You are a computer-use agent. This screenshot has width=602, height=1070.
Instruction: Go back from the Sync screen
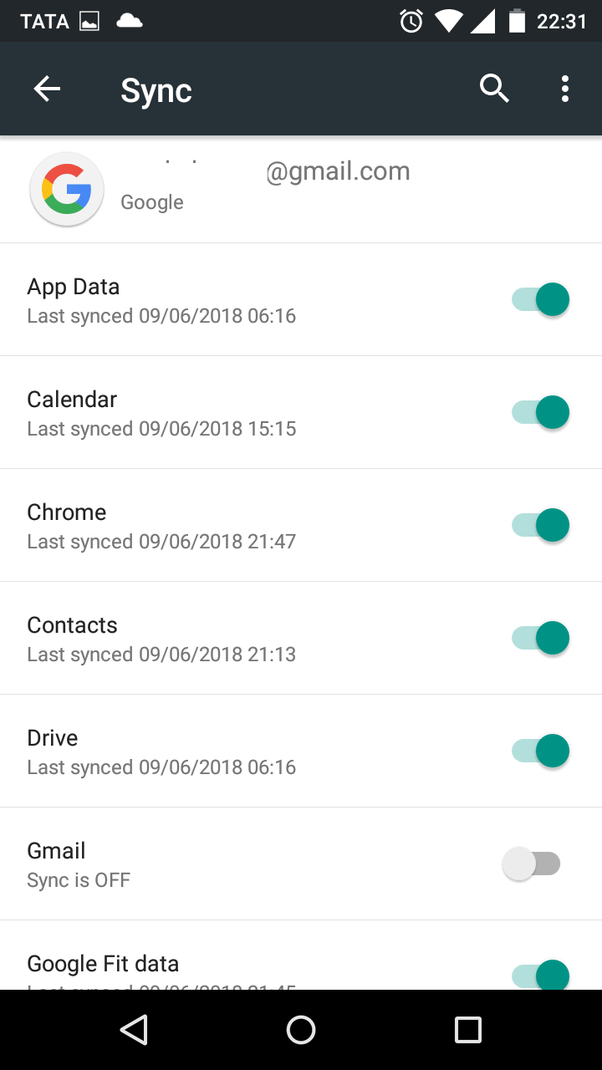pos(47,89)
